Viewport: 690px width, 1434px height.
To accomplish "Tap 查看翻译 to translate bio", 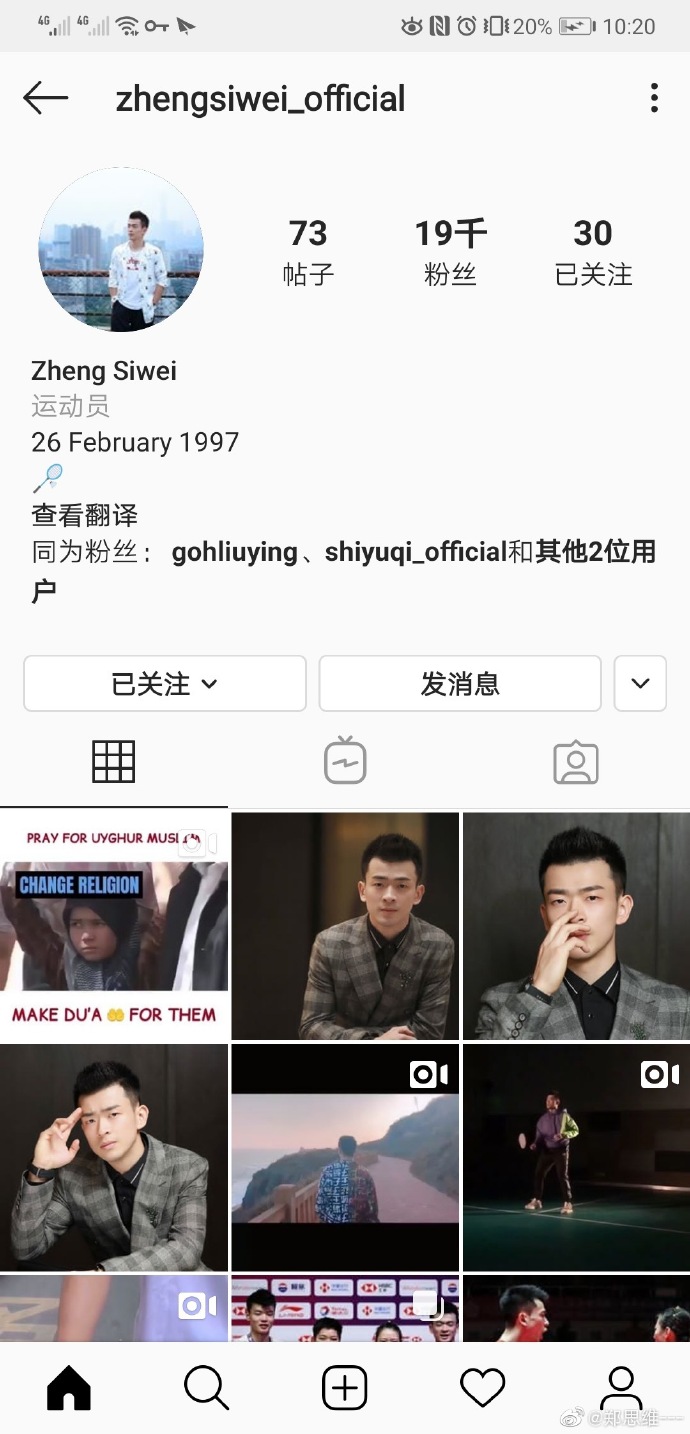I will click(x=84, y=516).
